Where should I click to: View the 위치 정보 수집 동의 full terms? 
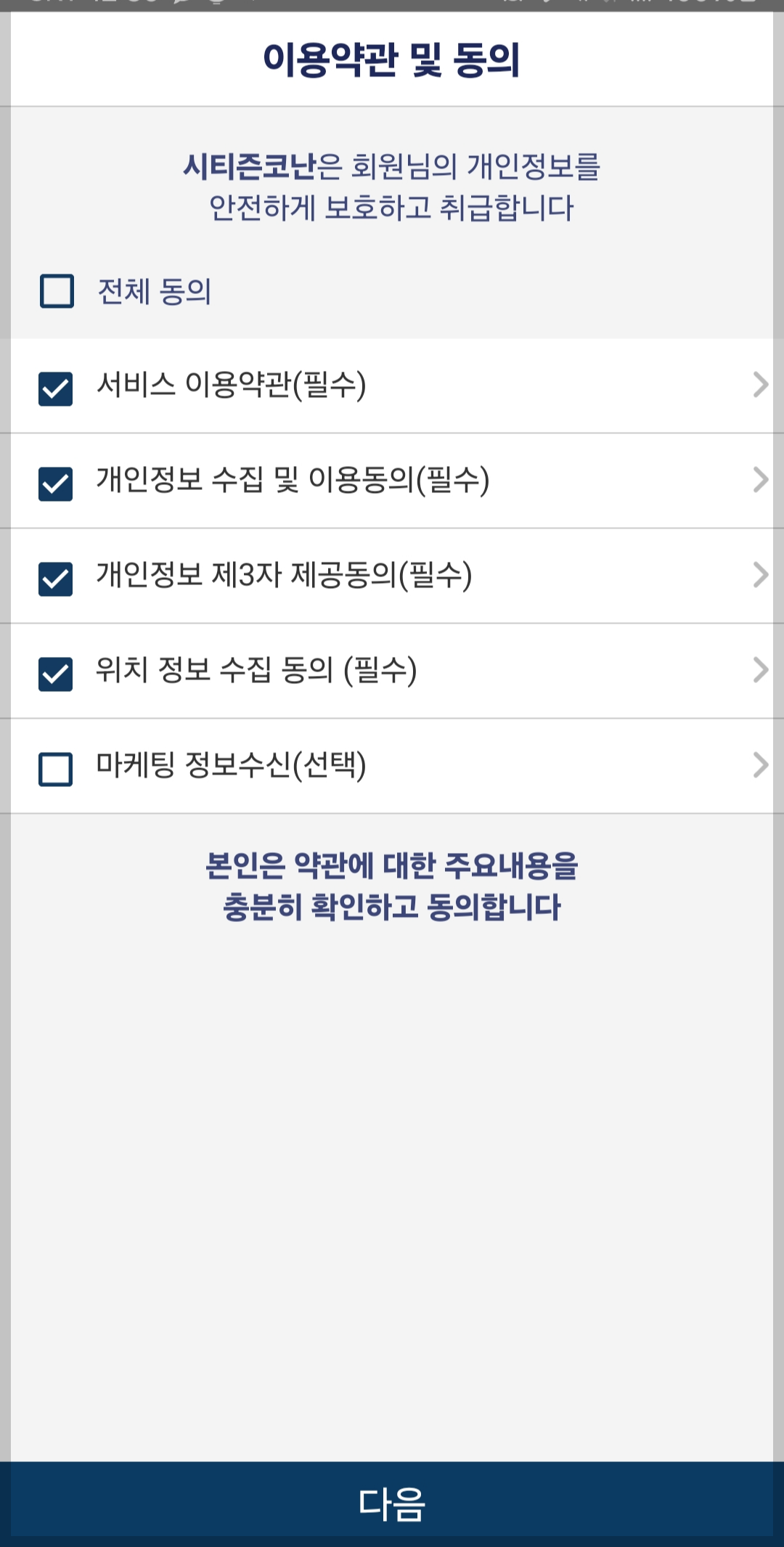[759, 669]
